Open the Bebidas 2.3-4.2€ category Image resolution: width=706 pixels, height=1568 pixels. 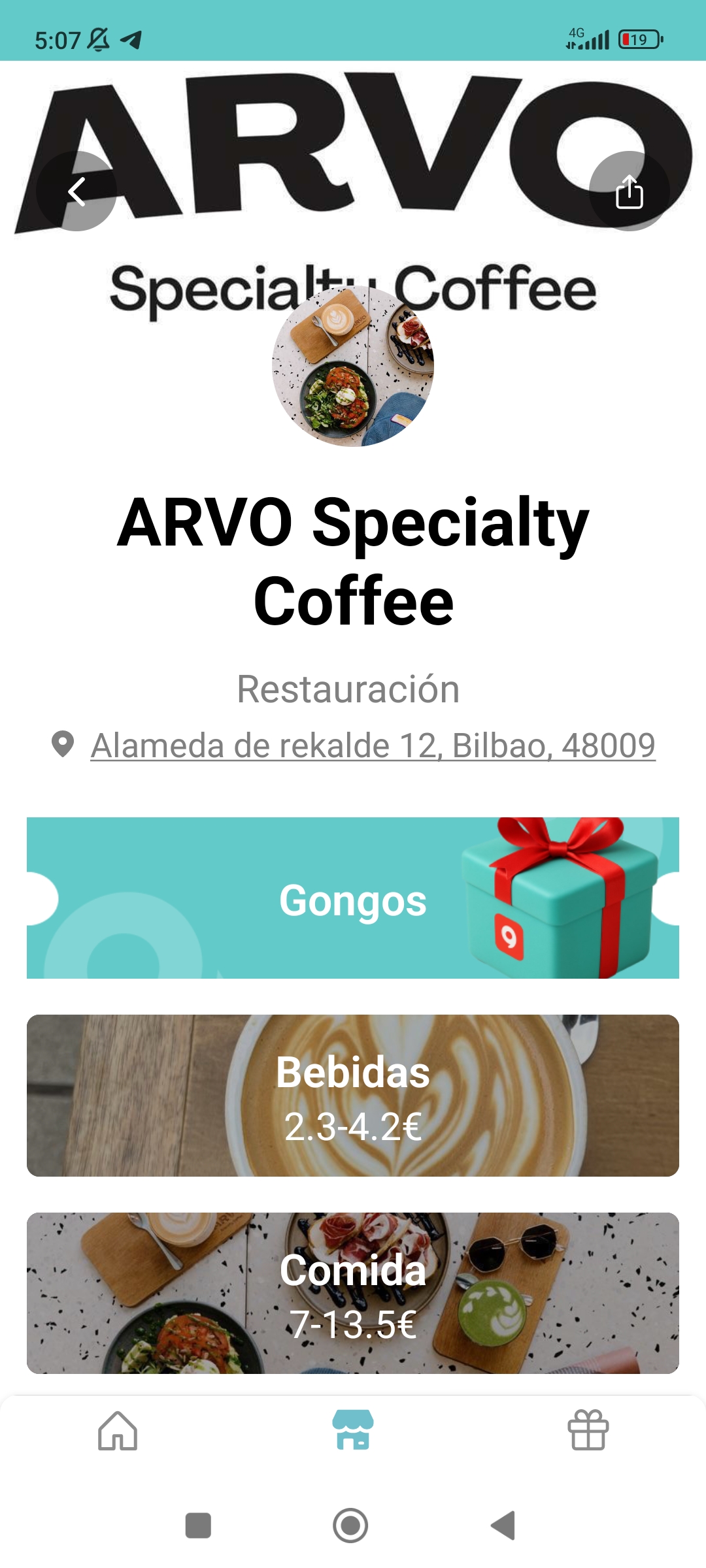353,1096
